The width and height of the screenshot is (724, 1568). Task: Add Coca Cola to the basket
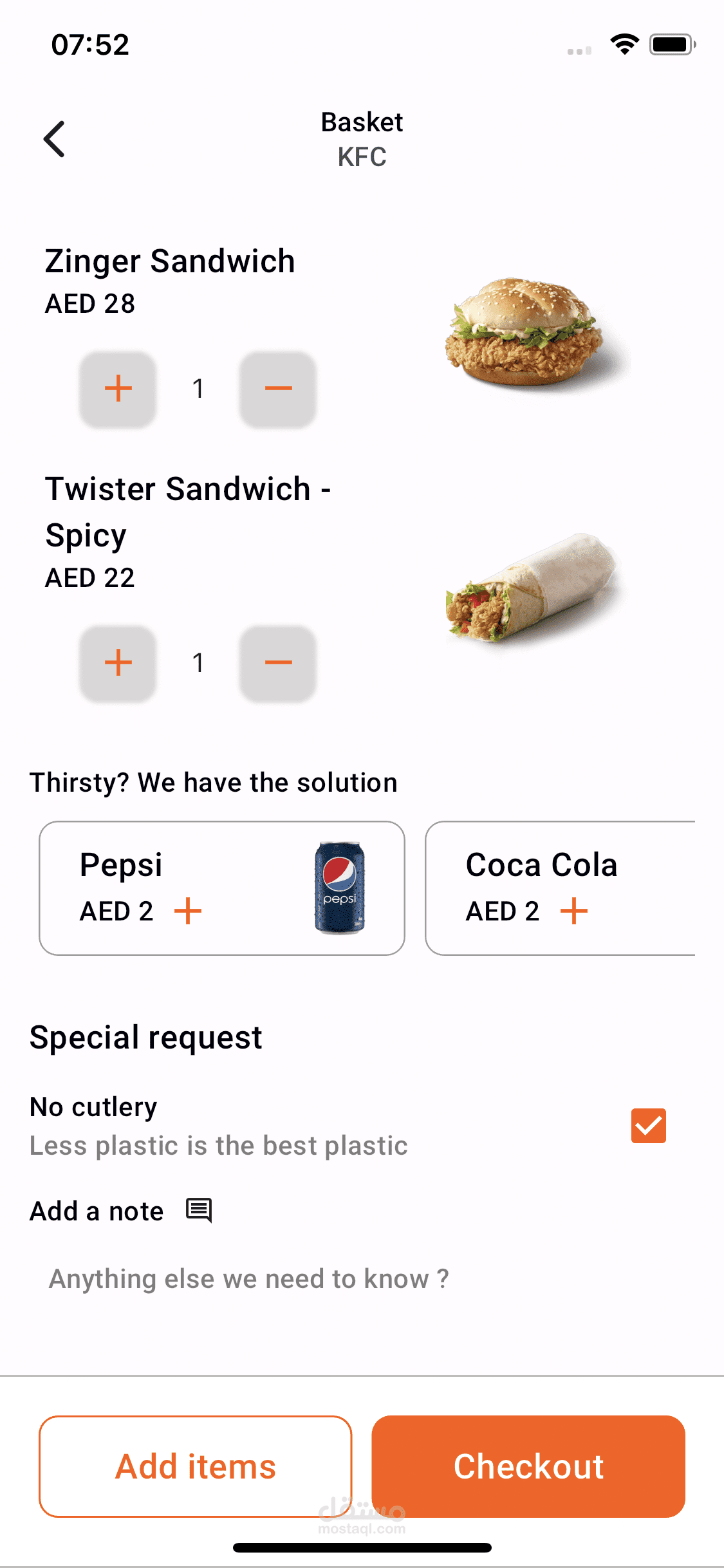click(x=573, y=911)
